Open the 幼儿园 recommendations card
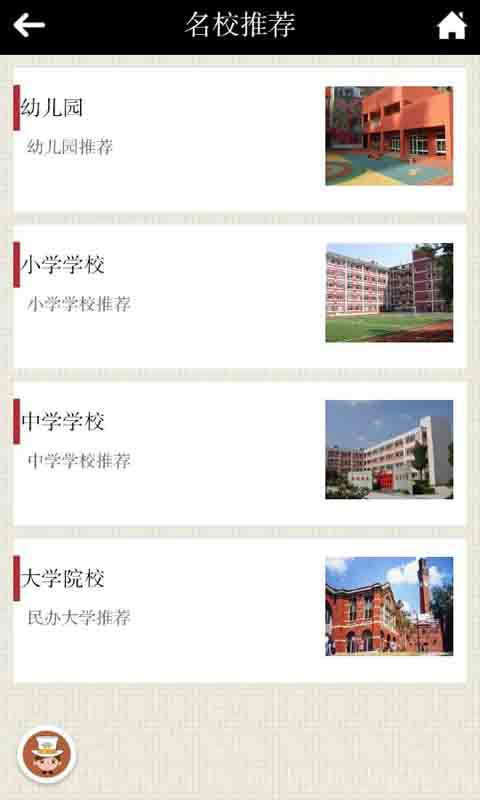 tap(240, 139)
